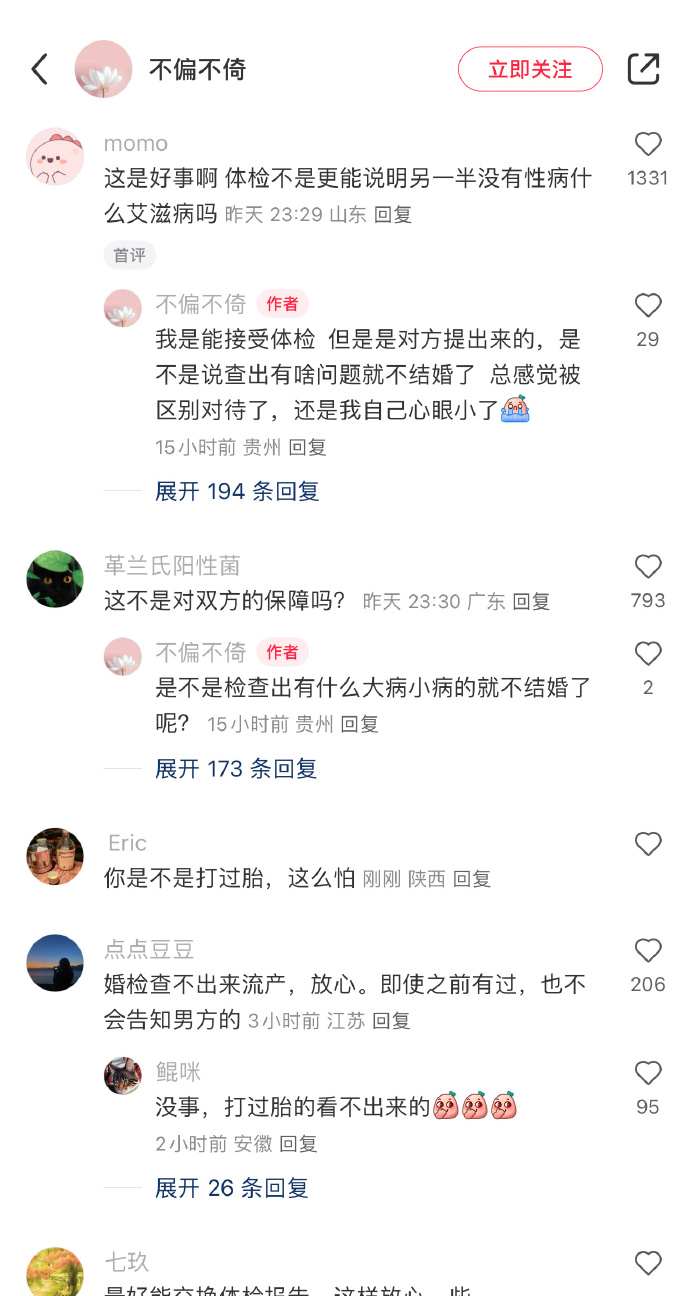Like 鲲咪's reply
690x1296 pixels.
tap(648, 1074)
